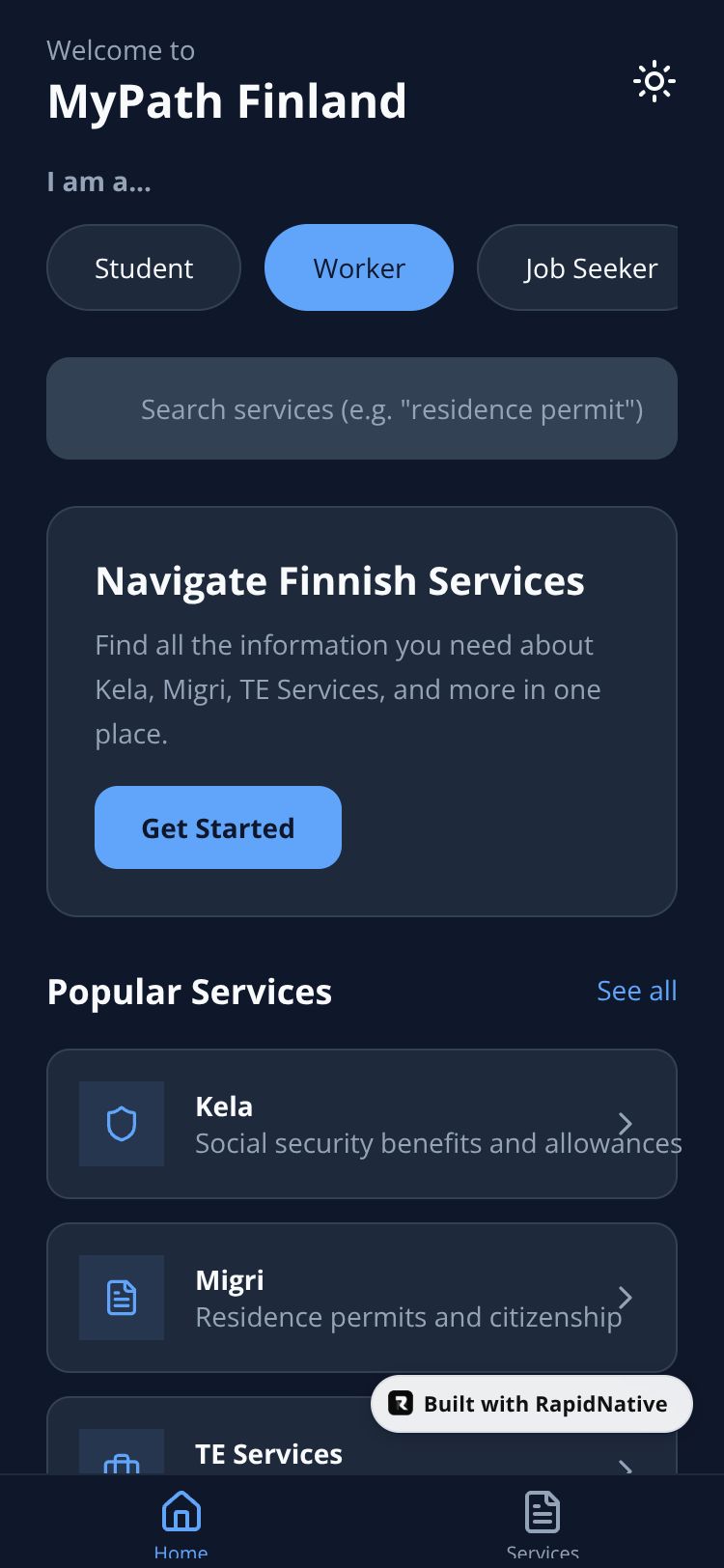
Task: Tap the Get Started button
Action: (218, 827)
